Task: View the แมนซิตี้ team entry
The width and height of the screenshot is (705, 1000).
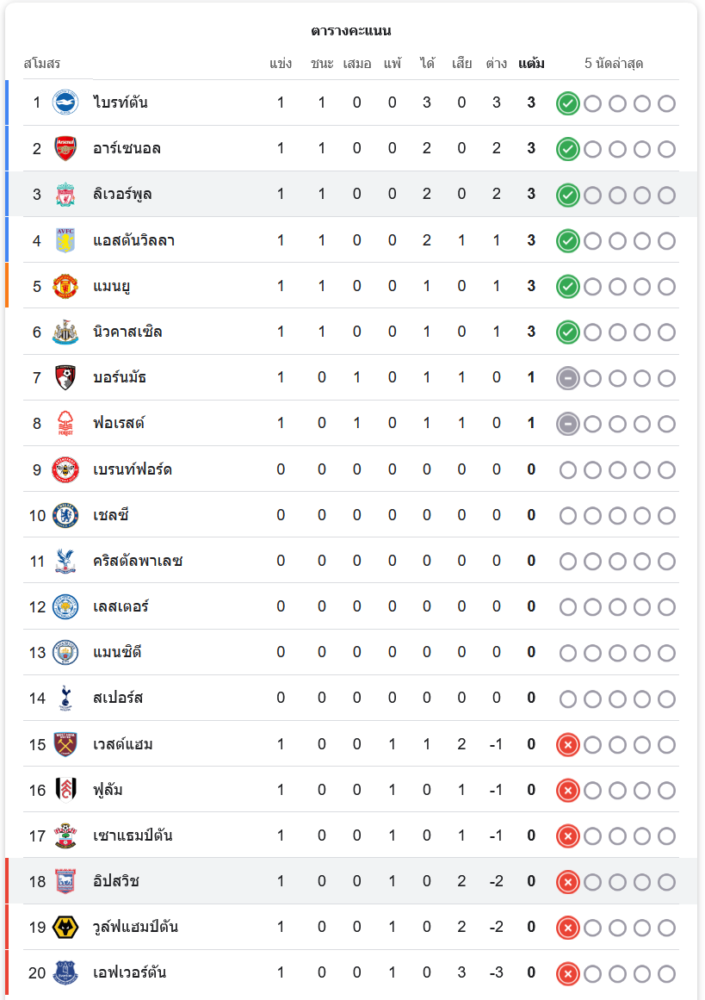Action: point(117,653)
